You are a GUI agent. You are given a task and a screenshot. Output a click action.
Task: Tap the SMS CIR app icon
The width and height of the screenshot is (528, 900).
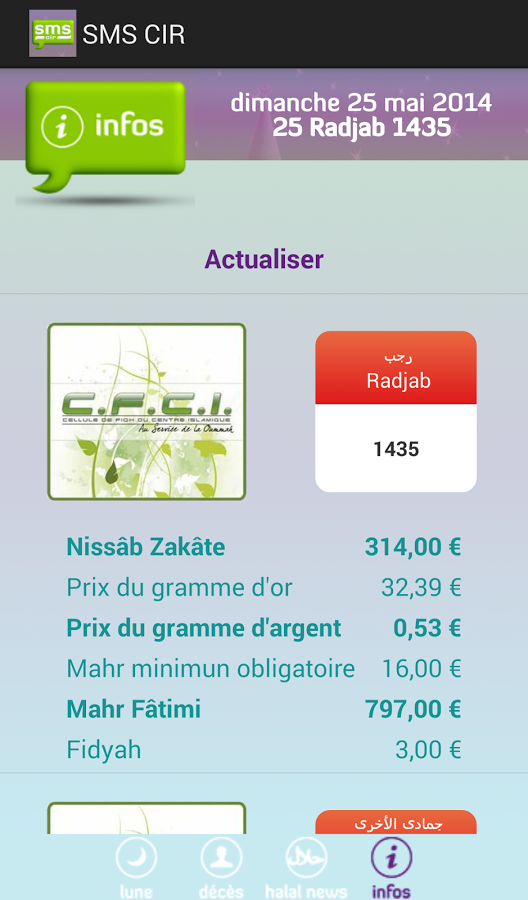click(52, 33)
